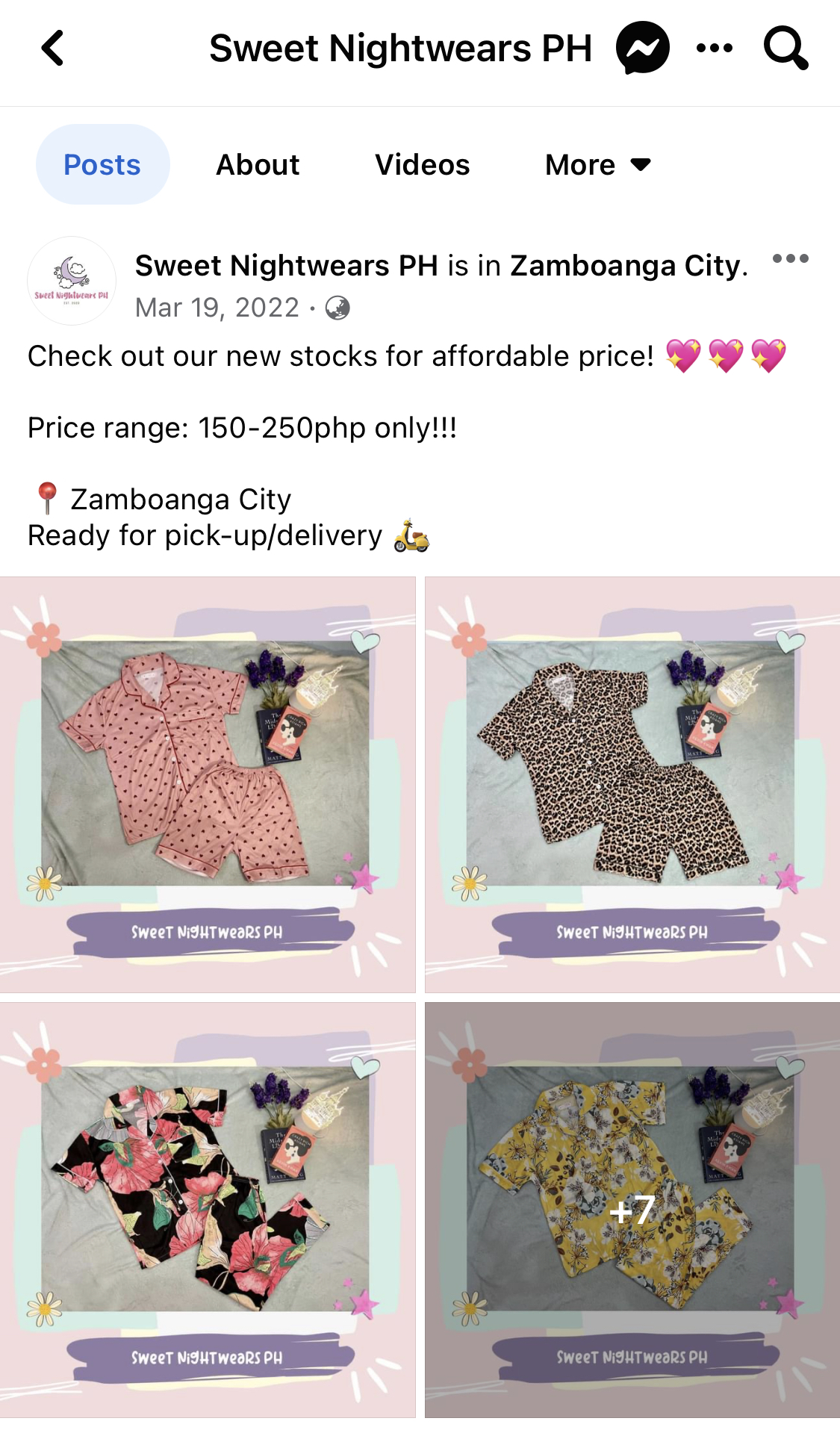The image size is (840, 1430).
Task: Open the post's three-dot options menu
Action: pyautogui.click(x=790, y=259)
